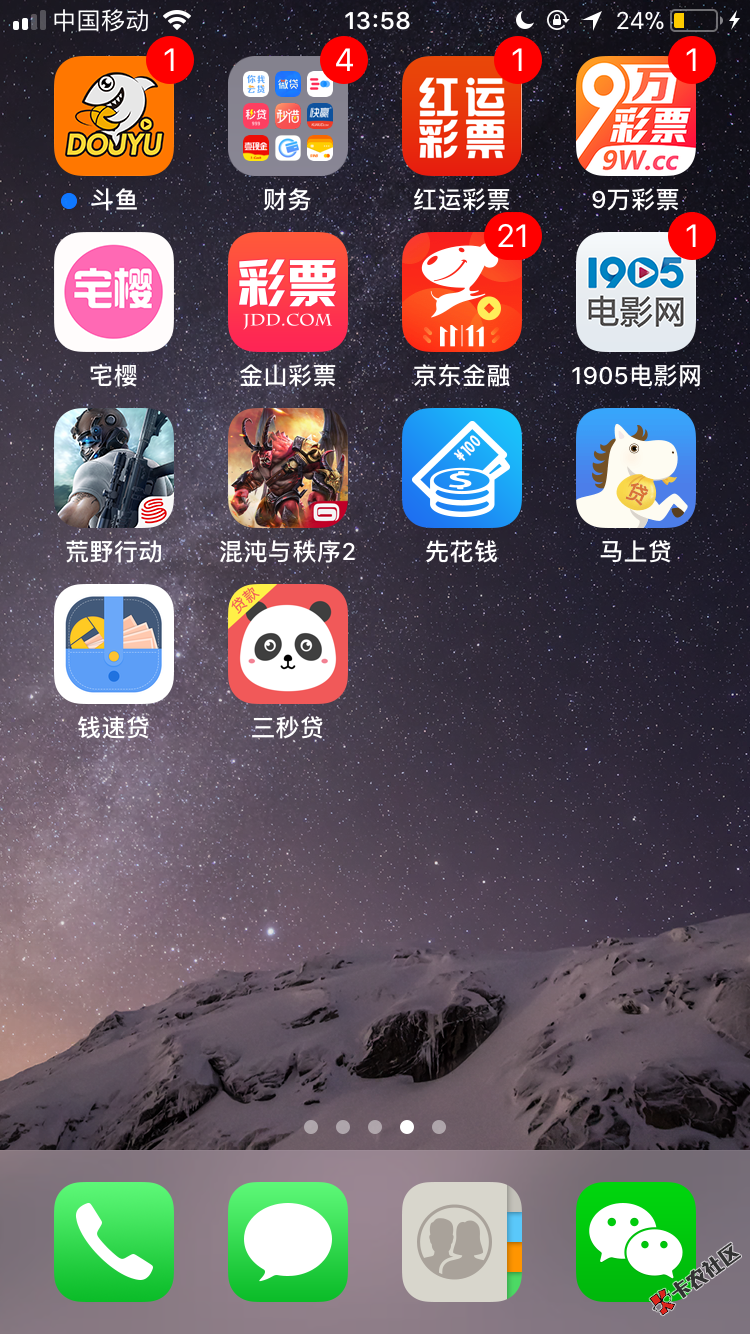Open the 斗鱼 Douyu app

pyautogui.click(x=114, y=116)
